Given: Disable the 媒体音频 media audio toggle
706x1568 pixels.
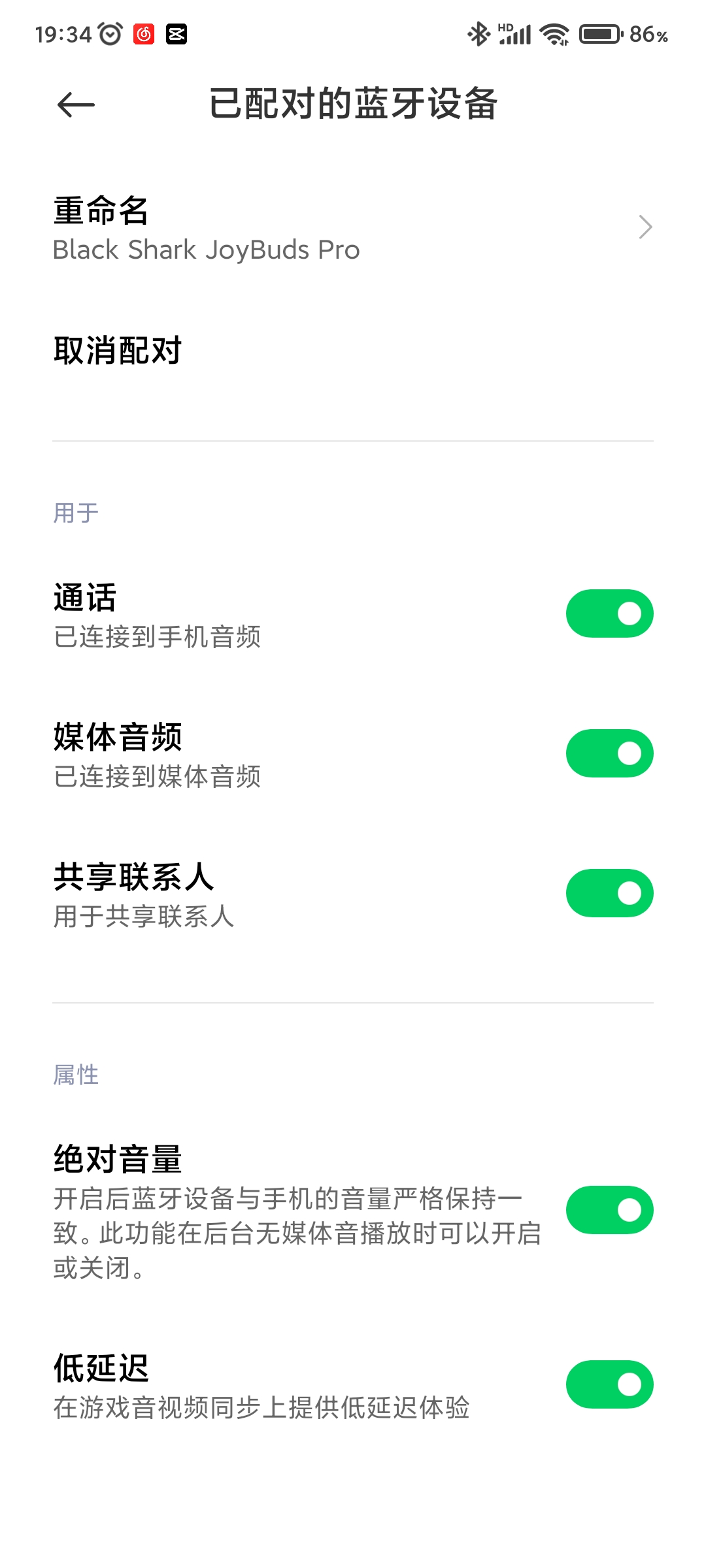Looking at the screenshot, I should pyautogui.click(x=609, y=753).
